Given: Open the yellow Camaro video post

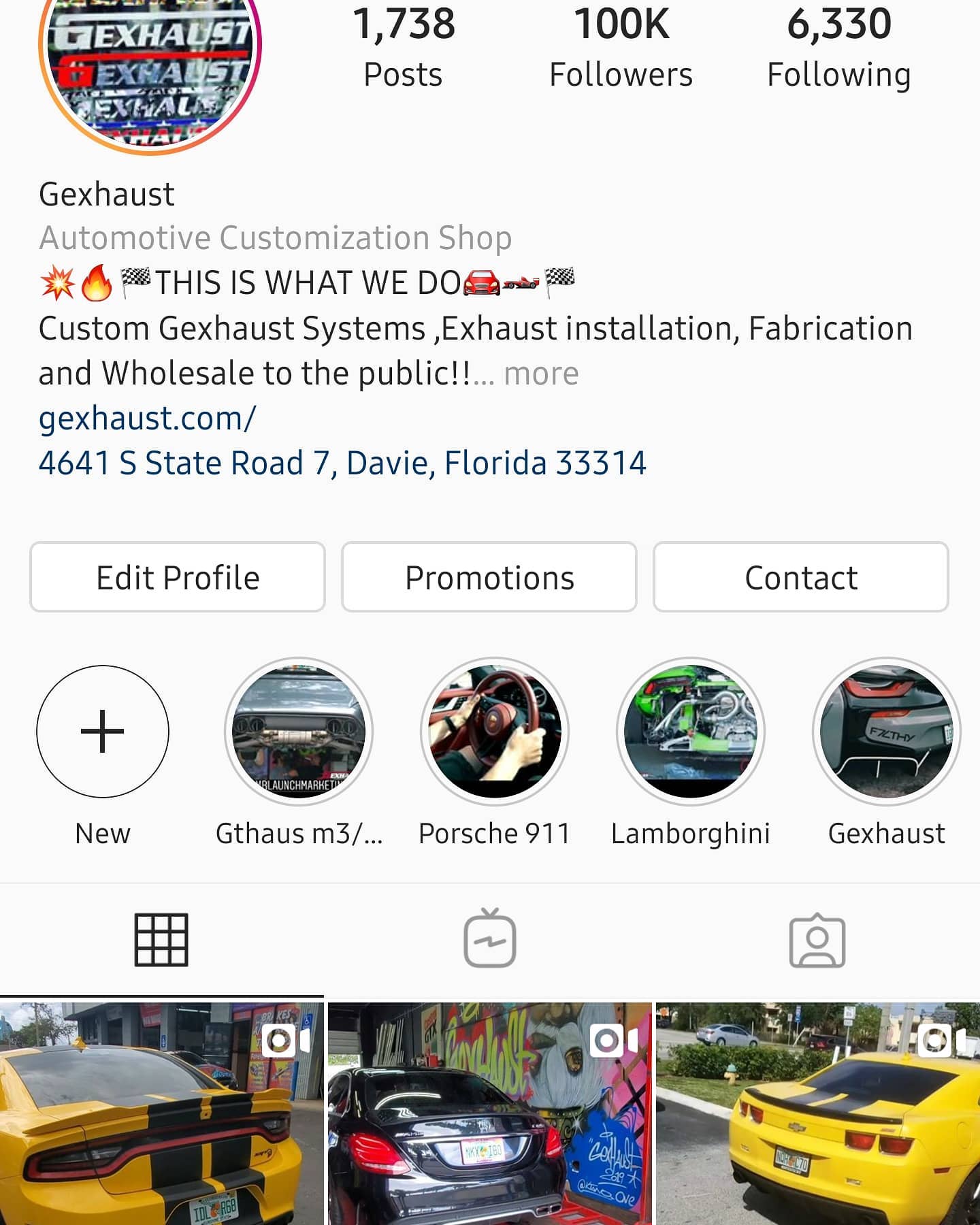Looking at the screenshot, I should click(818, 1113).
